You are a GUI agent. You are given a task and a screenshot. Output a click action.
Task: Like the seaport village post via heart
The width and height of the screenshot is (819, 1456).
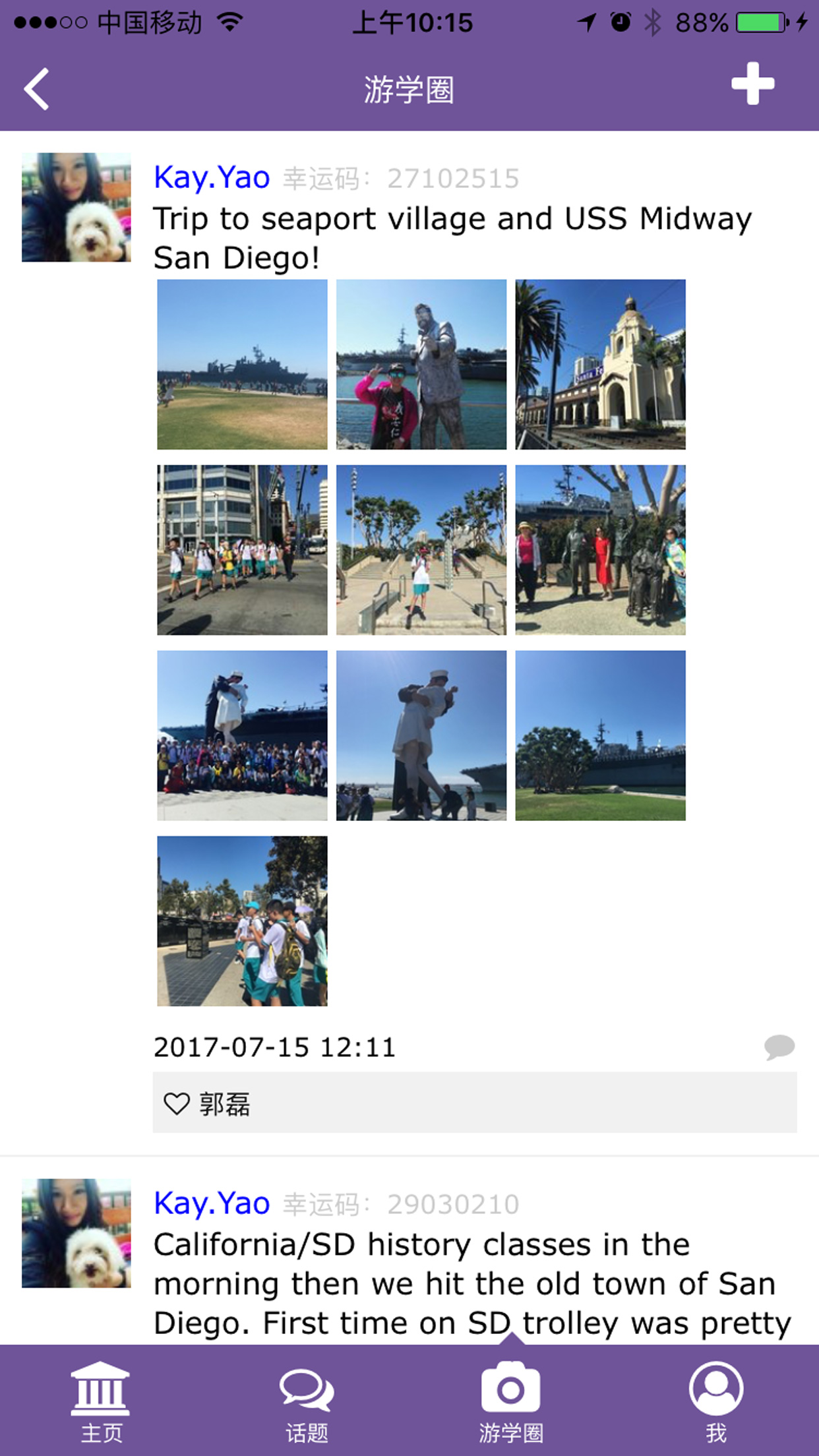pyautogui.click(x=177, y=1103)
